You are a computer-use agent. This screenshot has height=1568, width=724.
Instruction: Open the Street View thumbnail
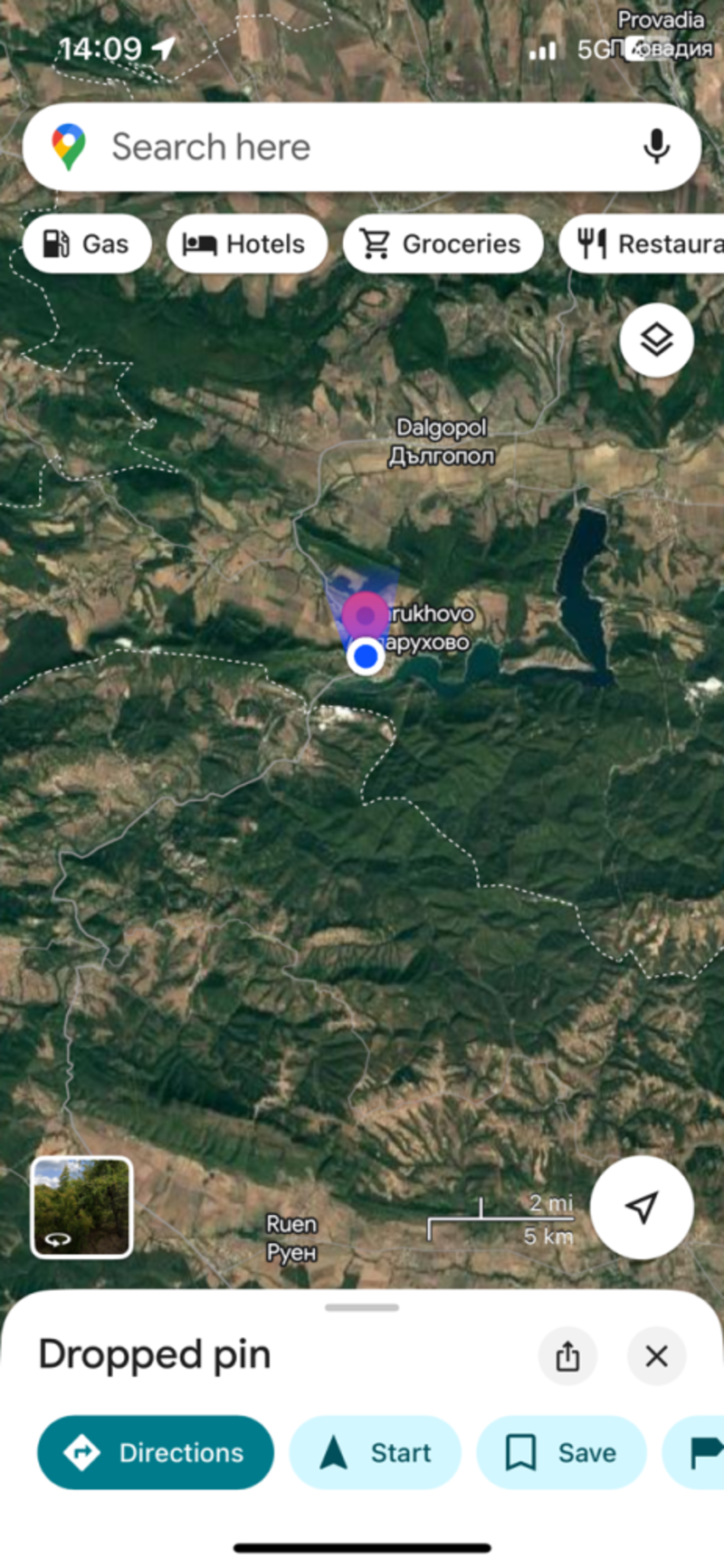pos(82,1208)
